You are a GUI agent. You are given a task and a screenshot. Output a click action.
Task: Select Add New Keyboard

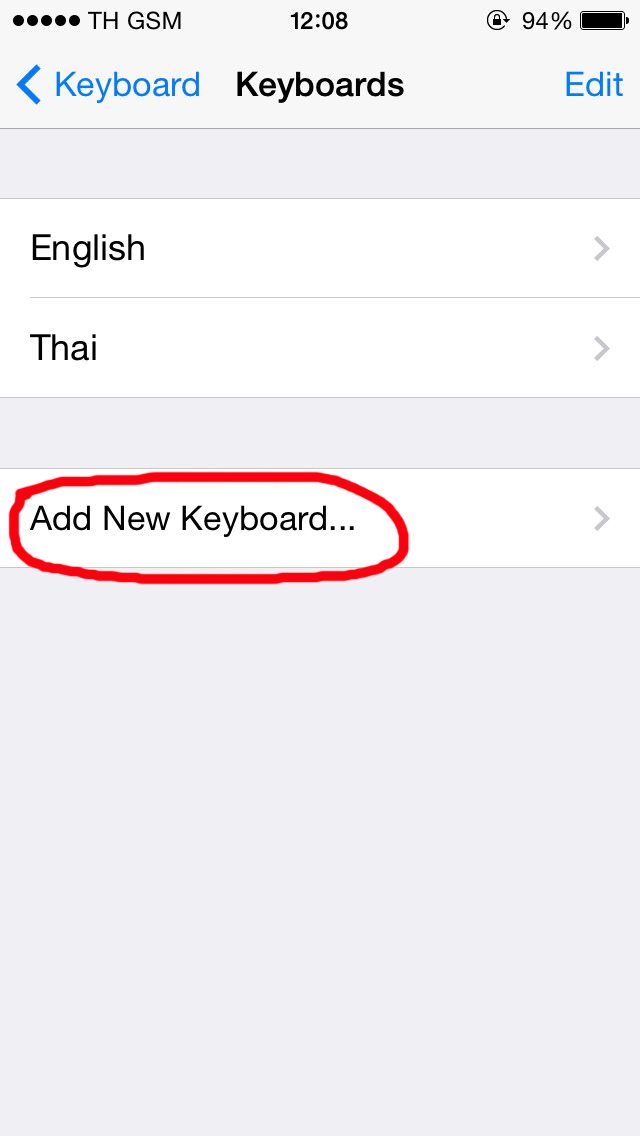320,518
